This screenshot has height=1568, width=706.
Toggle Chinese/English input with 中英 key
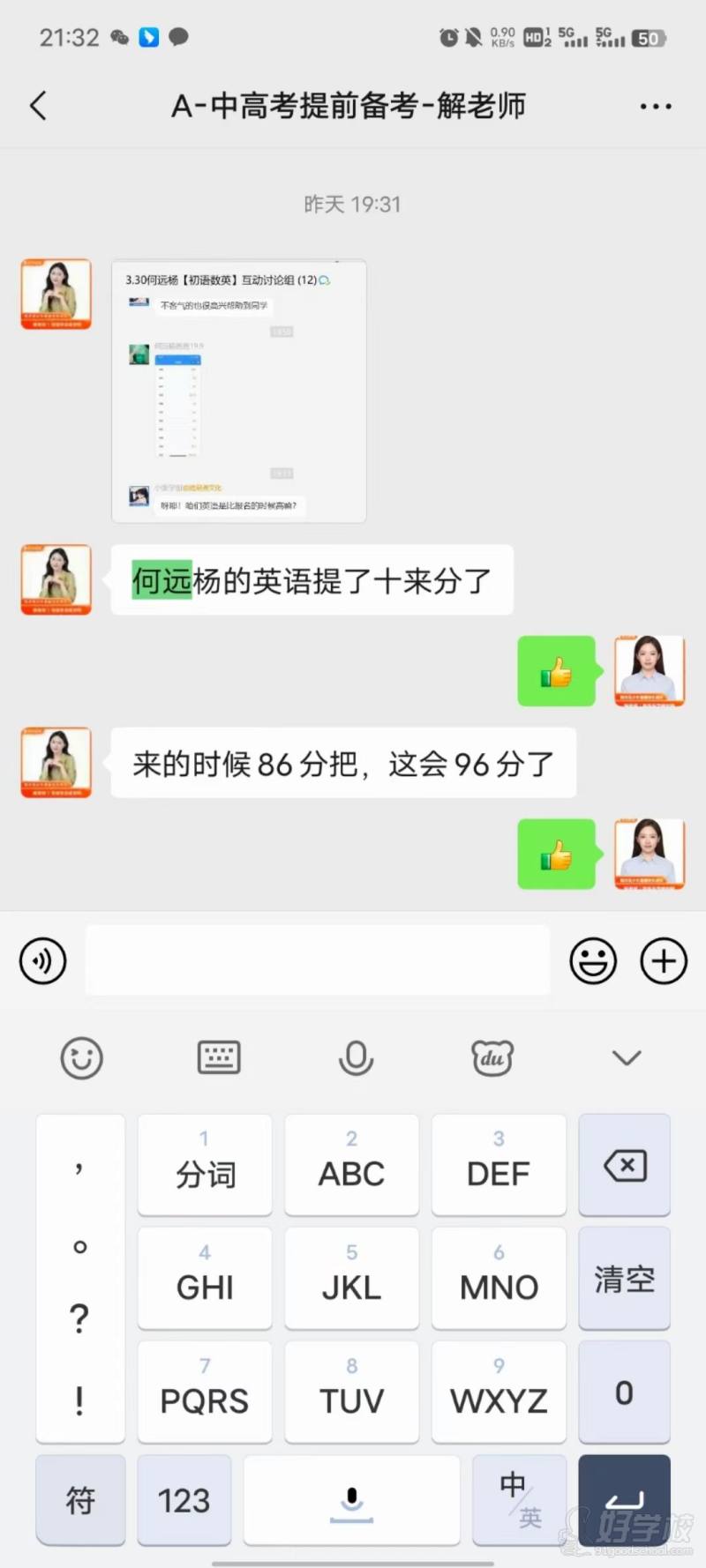coord(519,1499)
